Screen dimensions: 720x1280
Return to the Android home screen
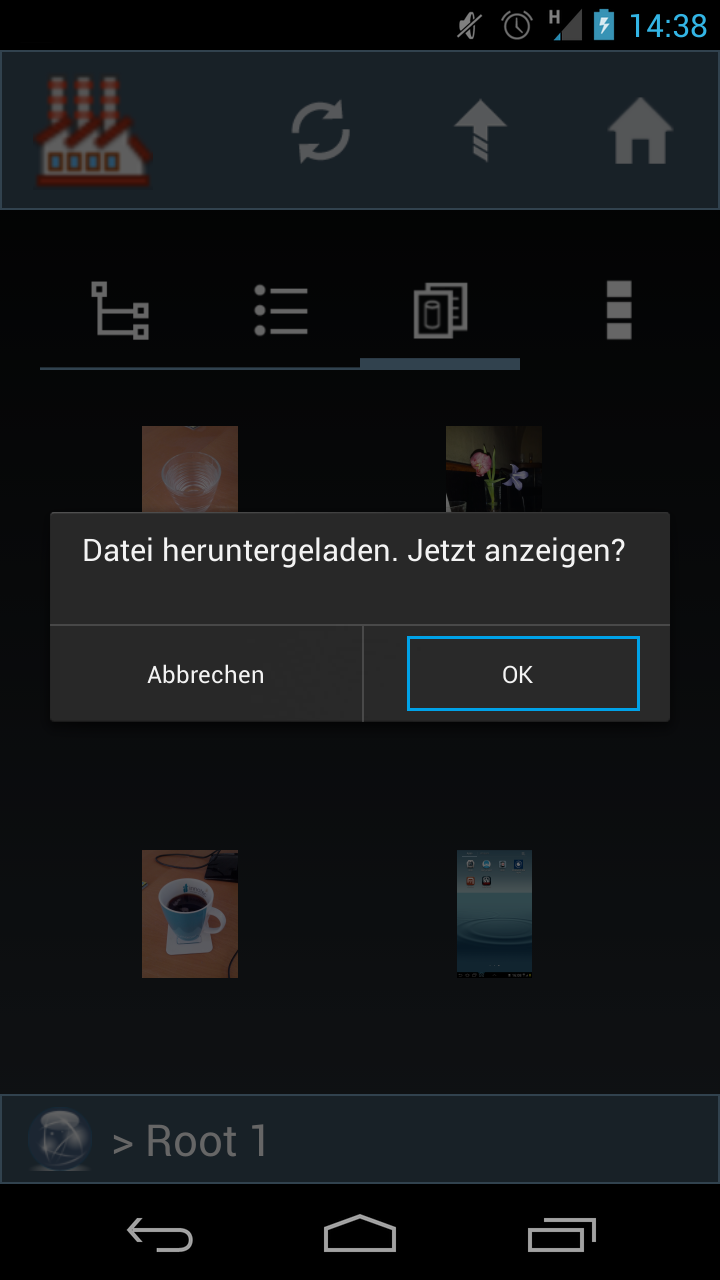pyautogui.click(x=360, y=1235)
